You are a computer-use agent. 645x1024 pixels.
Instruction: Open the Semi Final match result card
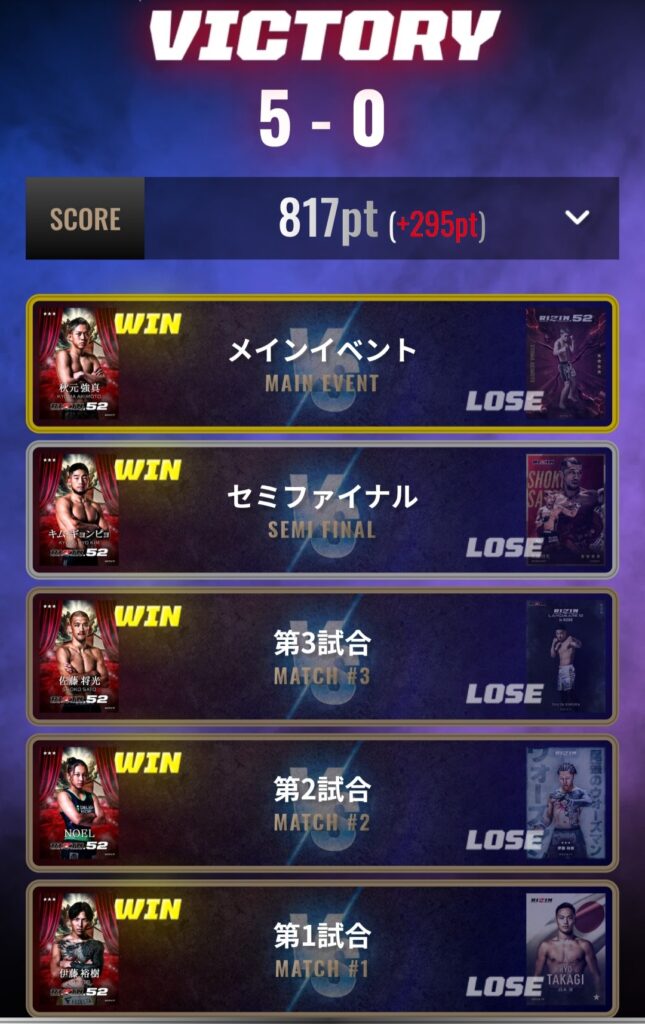(322, 509)
